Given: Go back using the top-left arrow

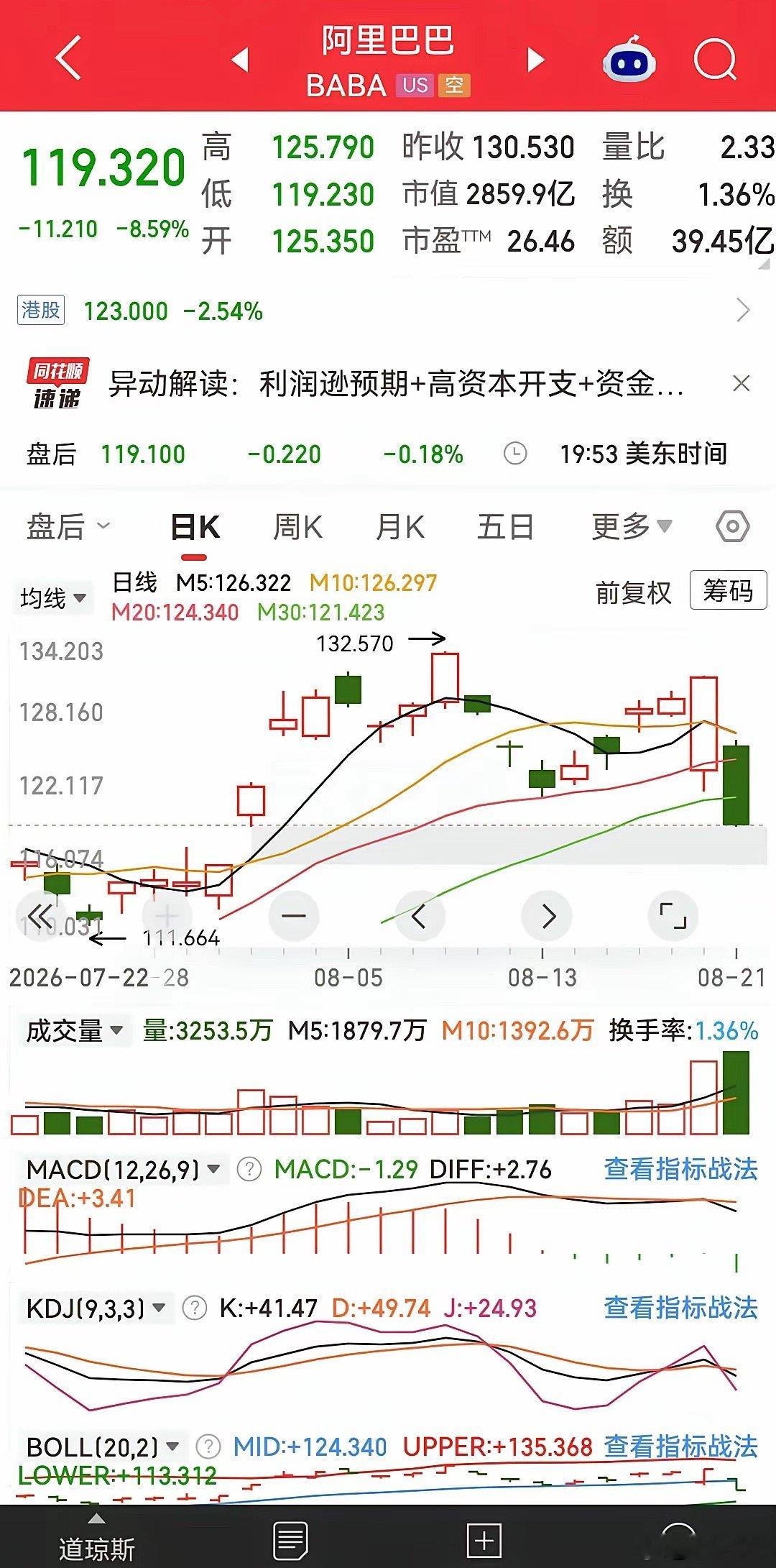Looking at the screenshot, I should pyautogui.click(x=69, y=59).
